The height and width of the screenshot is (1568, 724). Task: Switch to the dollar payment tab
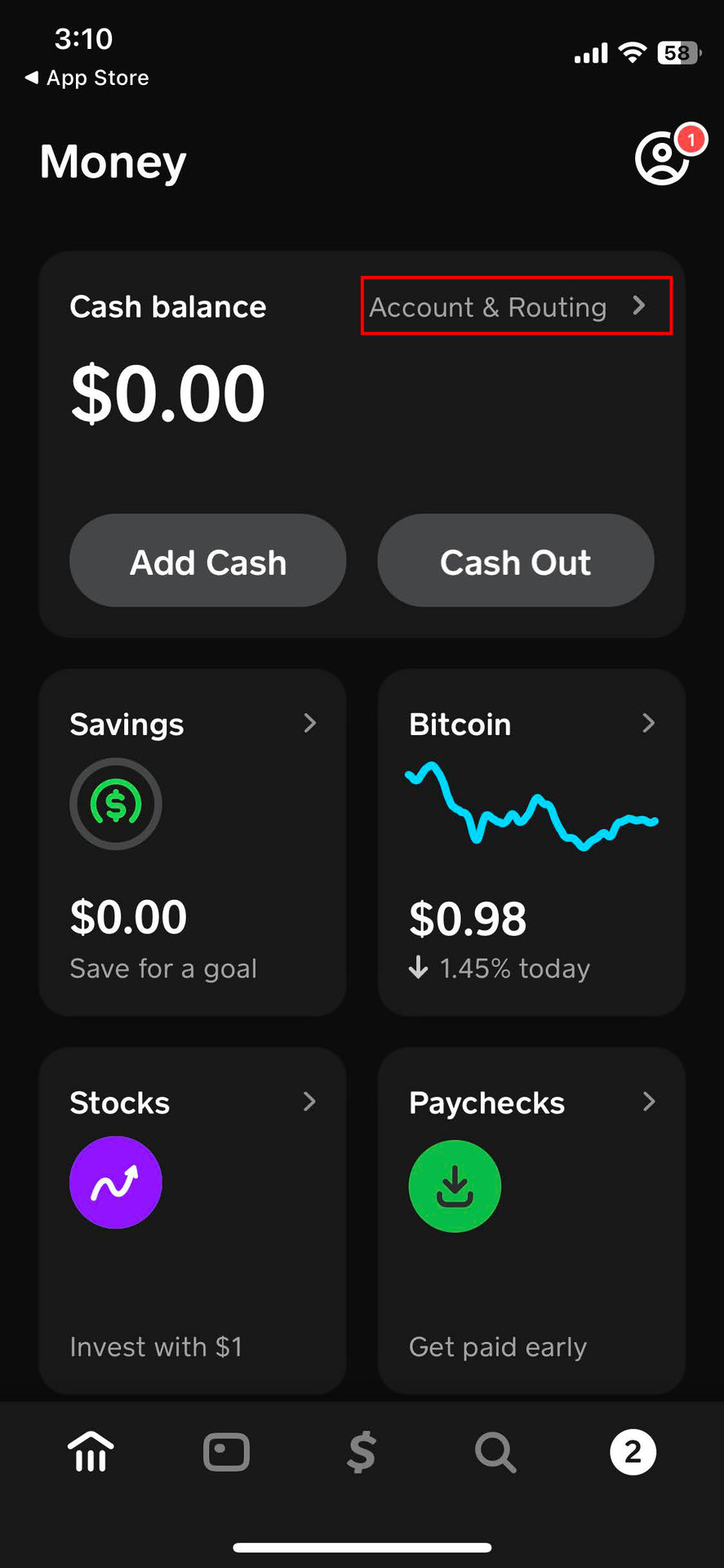(362, 1452)
